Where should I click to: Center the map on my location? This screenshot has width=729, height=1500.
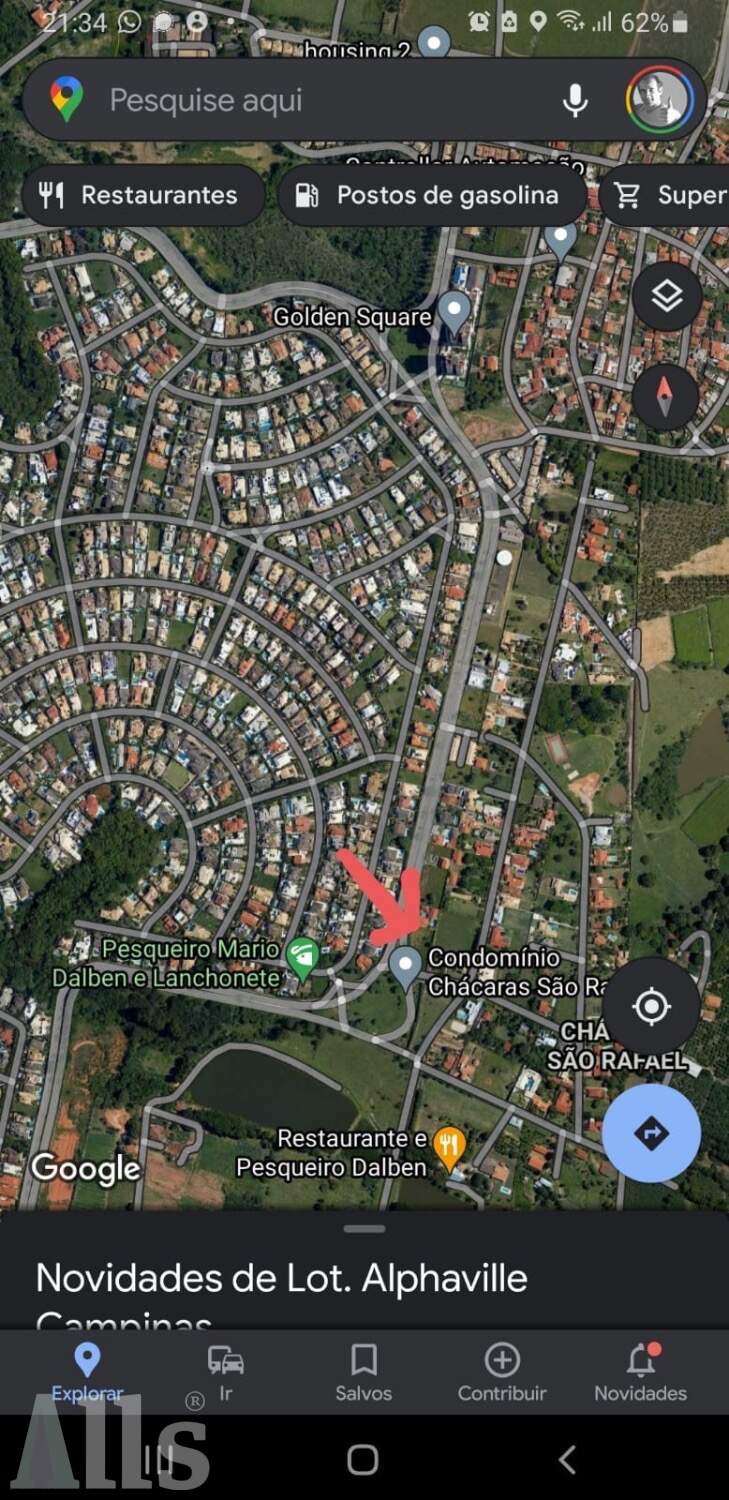[652, 1006]
